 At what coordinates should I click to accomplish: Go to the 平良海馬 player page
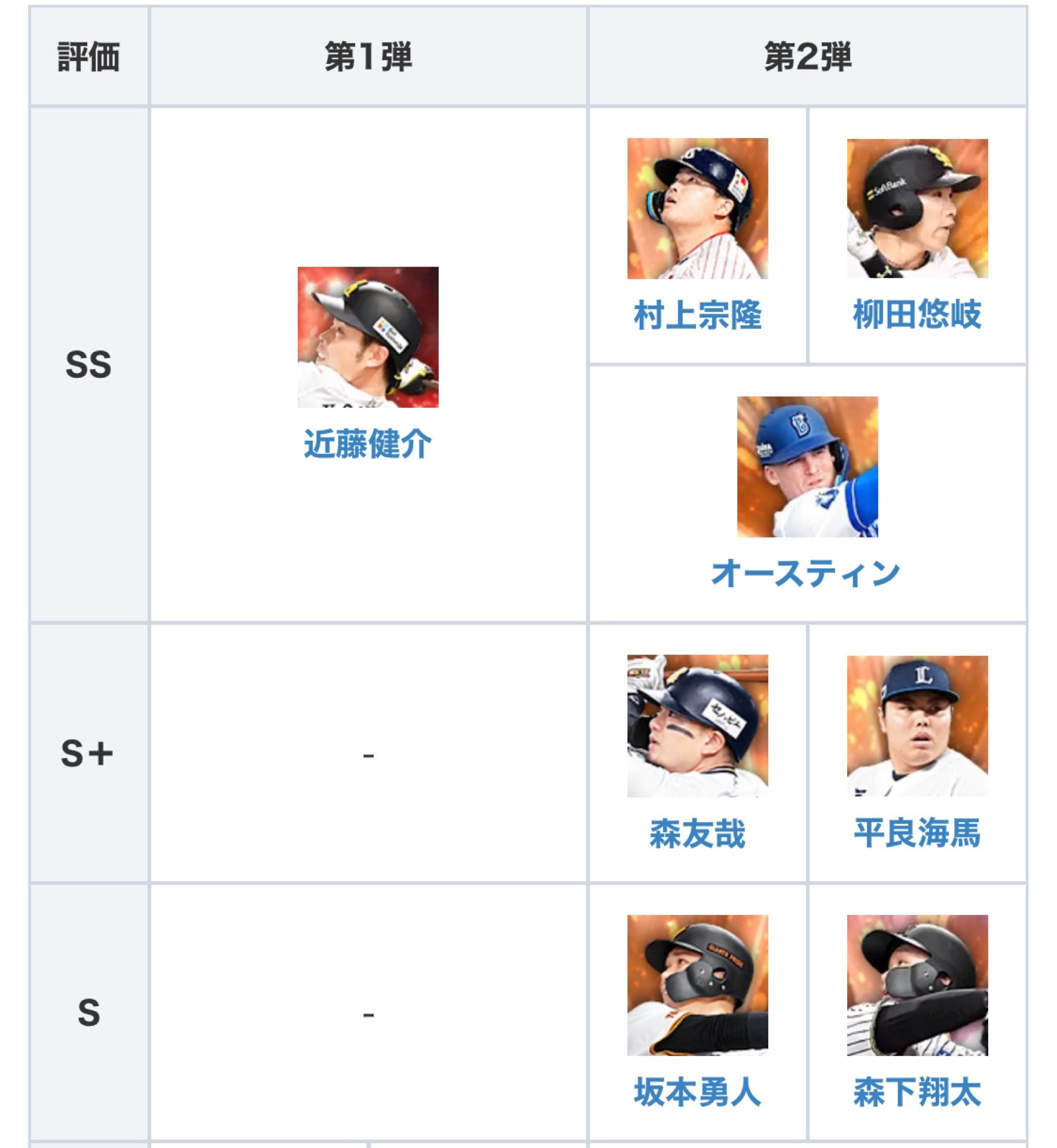tap(917, 833)
